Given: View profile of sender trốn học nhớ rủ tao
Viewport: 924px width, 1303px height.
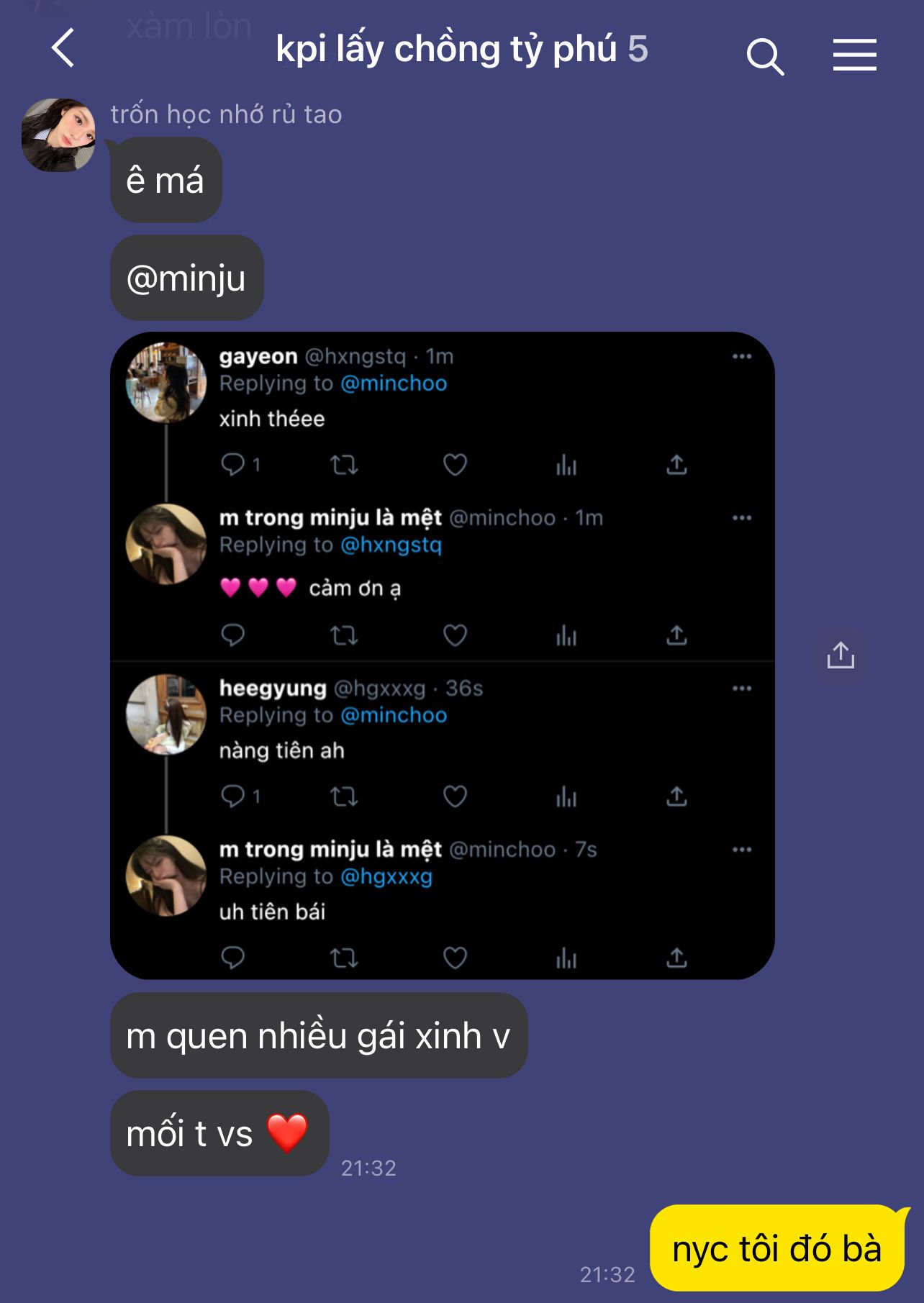Looking at the screenshot, I should tap(58, 135).
